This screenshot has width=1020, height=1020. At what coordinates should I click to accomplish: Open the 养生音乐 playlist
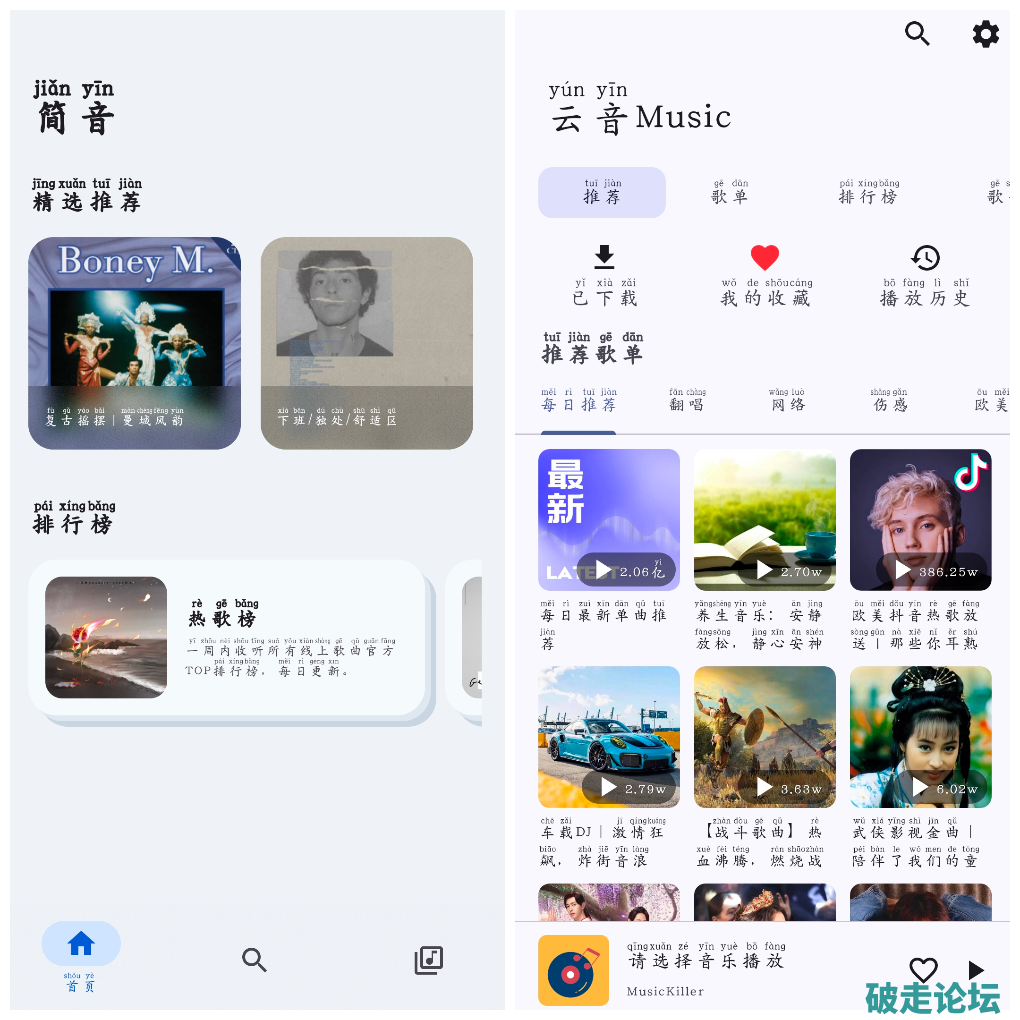(x=765, y=520)
